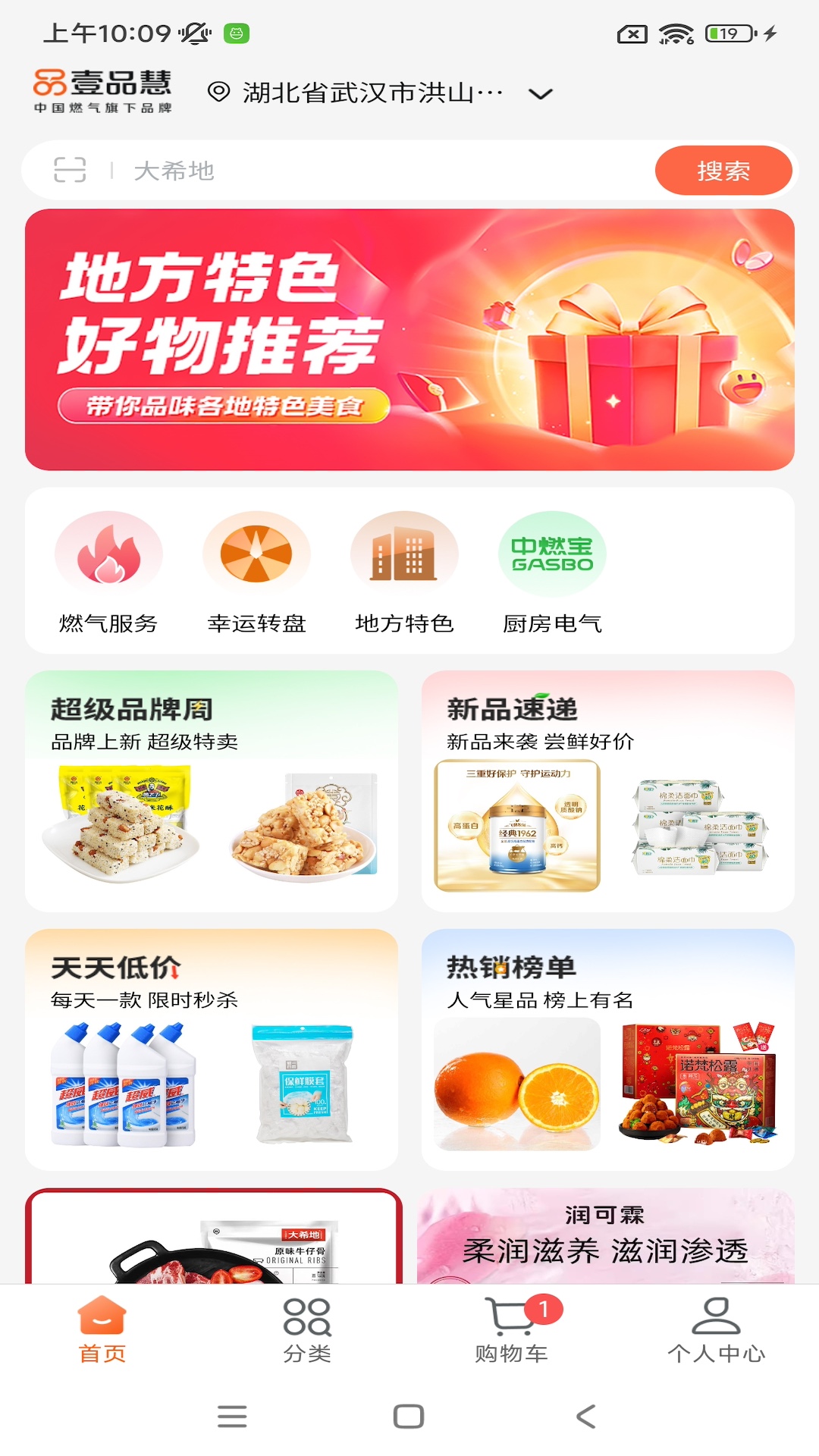Open the 润可霖 promotion banner
Screen dimensions: 819x1456
605,1236
